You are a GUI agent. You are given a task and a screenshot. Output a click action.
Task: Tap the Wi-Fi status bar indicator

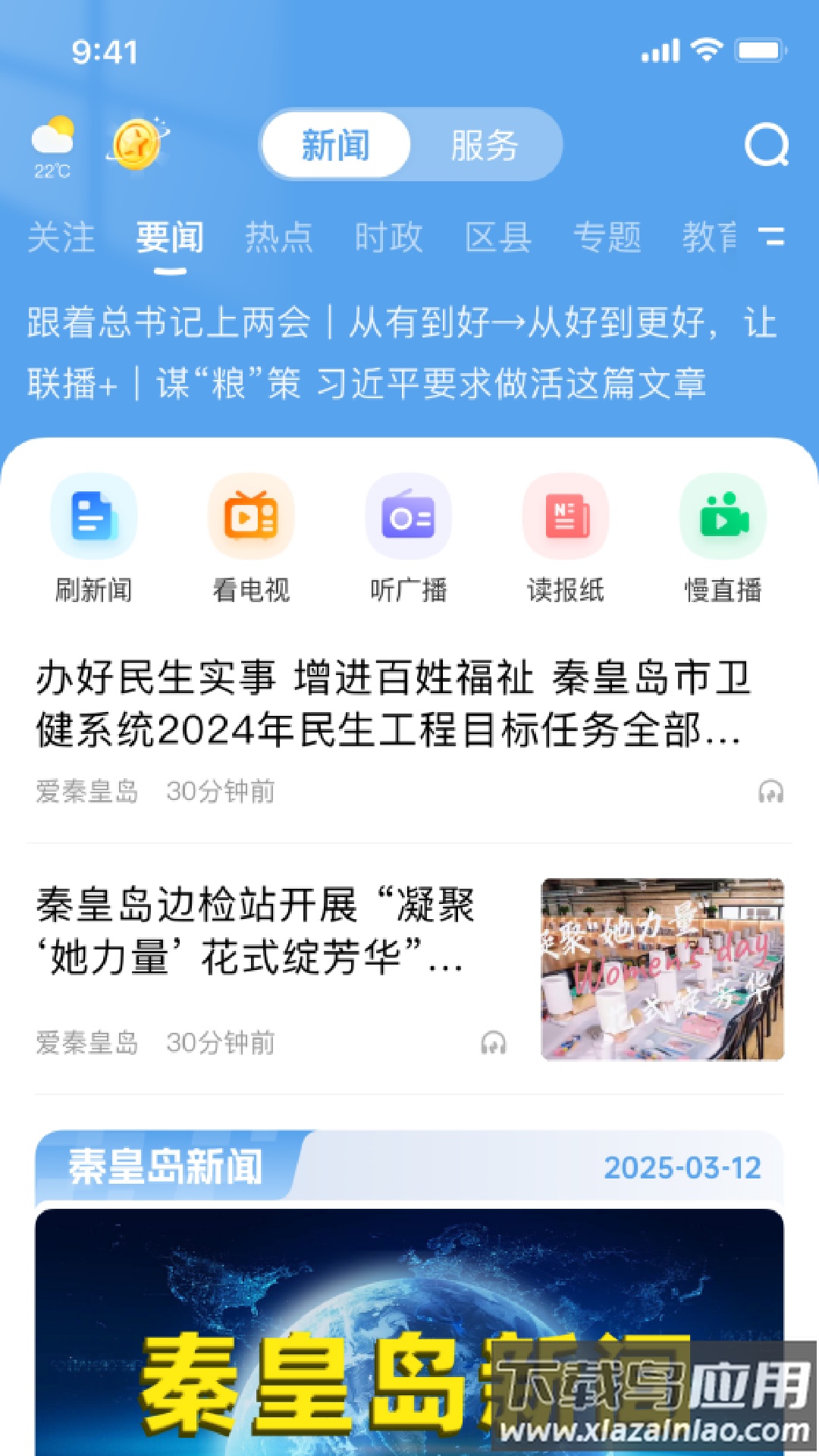click(x=705, y=49)
